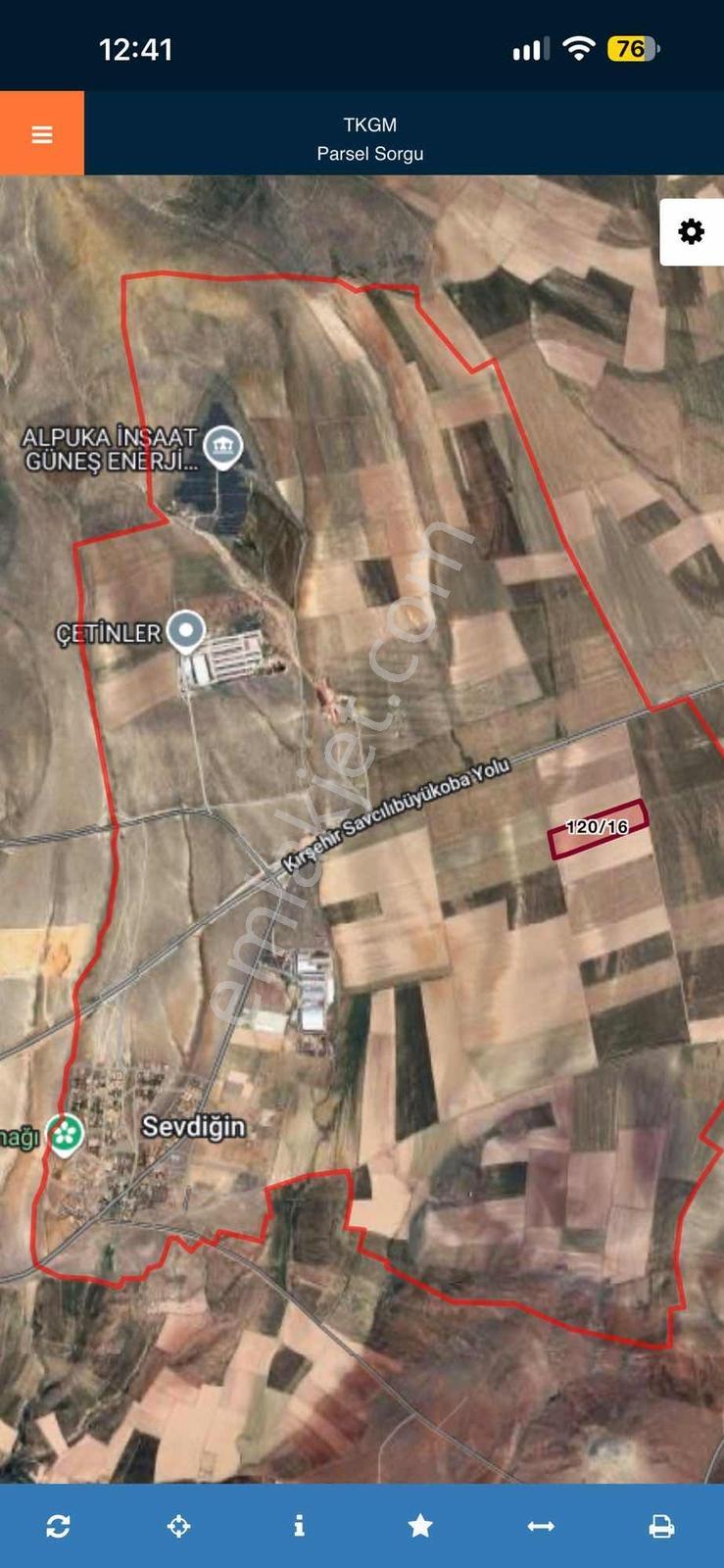The height and width of the screenshot is (1568, 724).
Task: Activate the distance measure tool
Action: pyautogui.click(x=541, y=1526)
